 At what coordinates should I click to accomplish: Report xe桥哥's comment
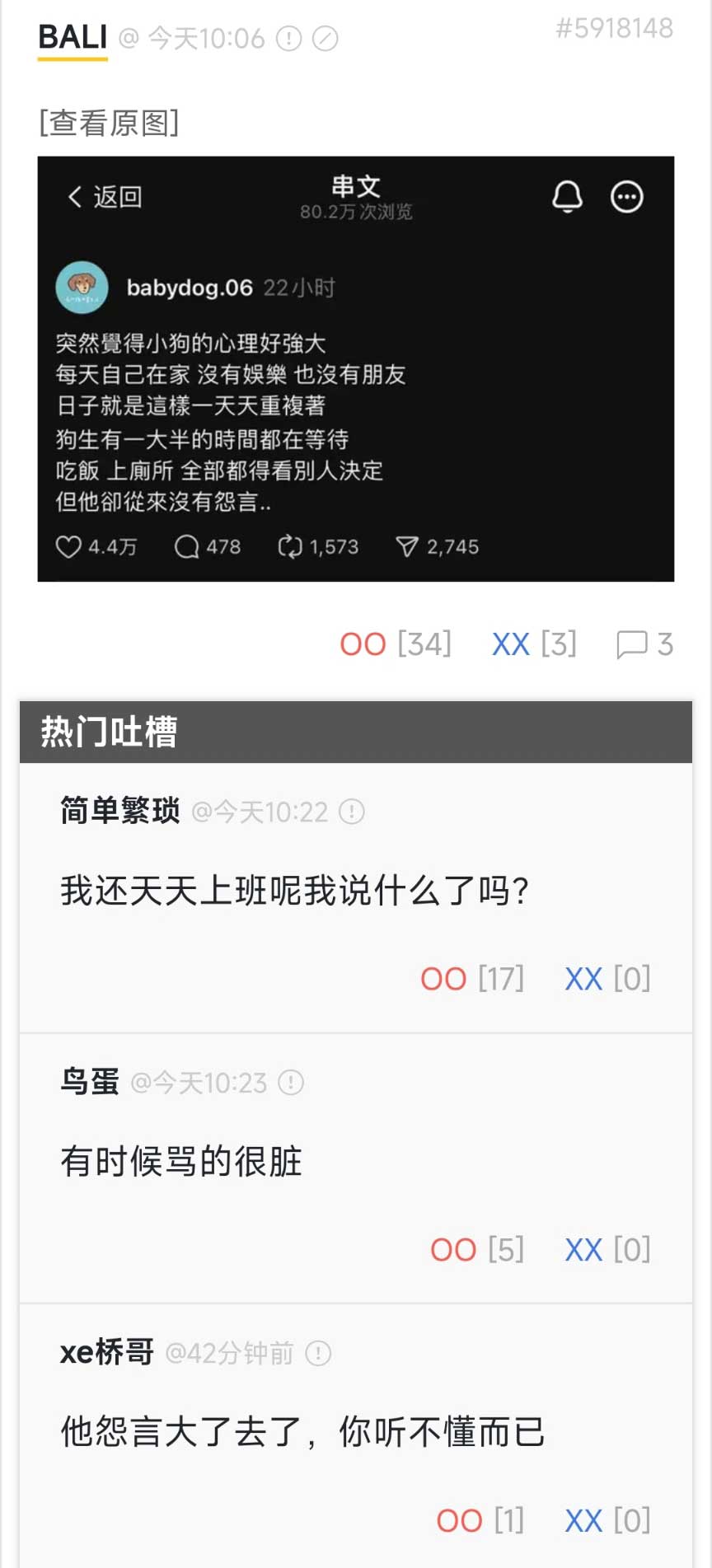(318, 1353)
